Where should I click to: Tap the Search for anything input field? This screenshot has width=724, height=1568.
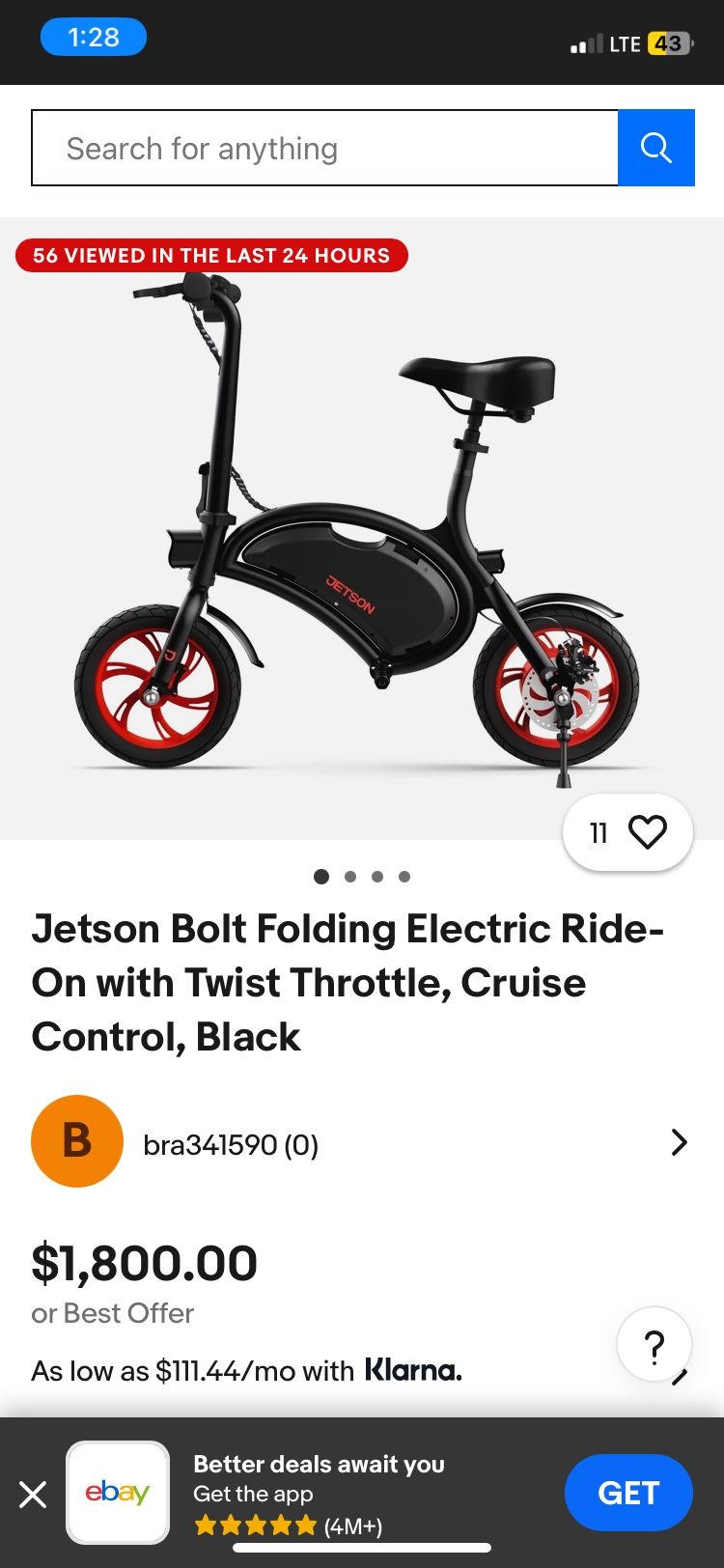[x=325, y=147]
